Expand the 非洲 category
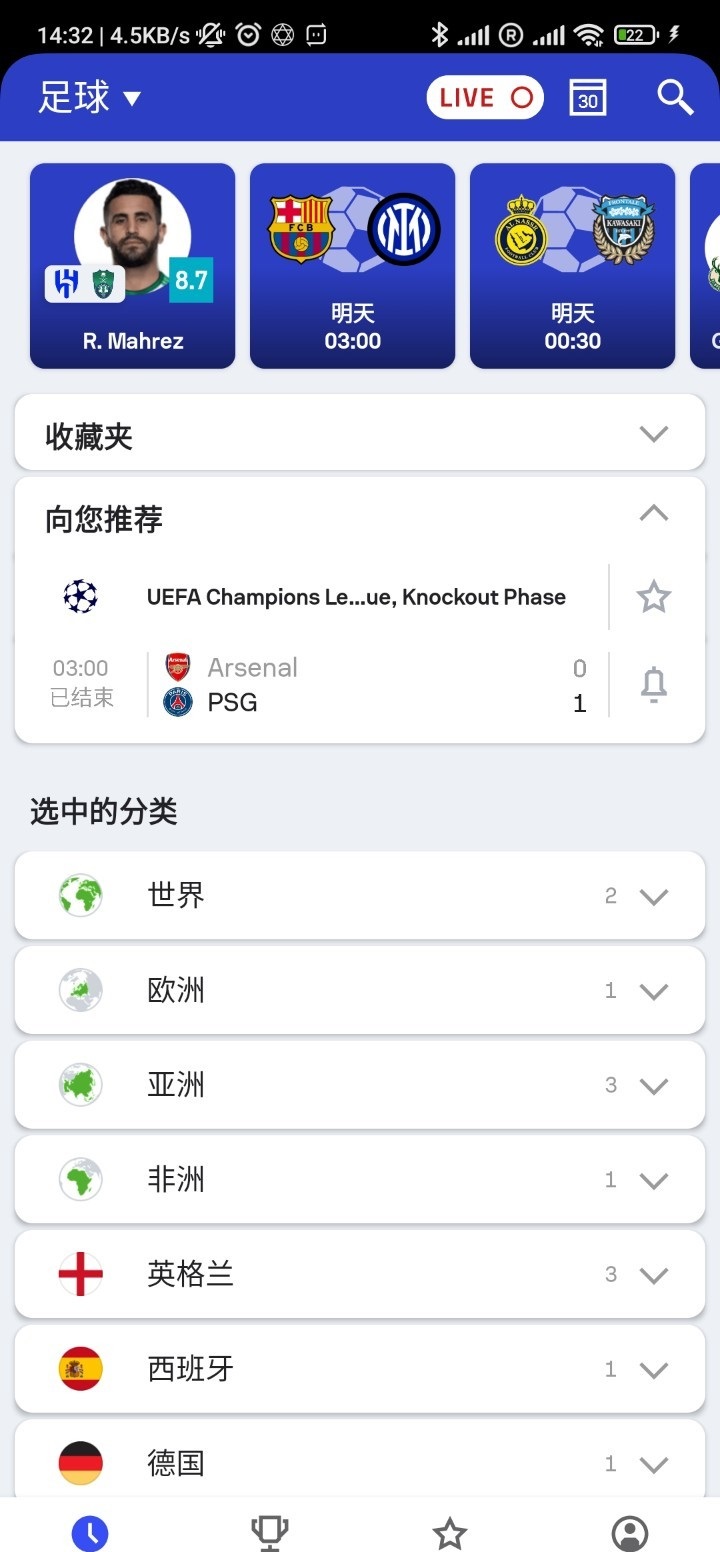 click(360, 1180)
